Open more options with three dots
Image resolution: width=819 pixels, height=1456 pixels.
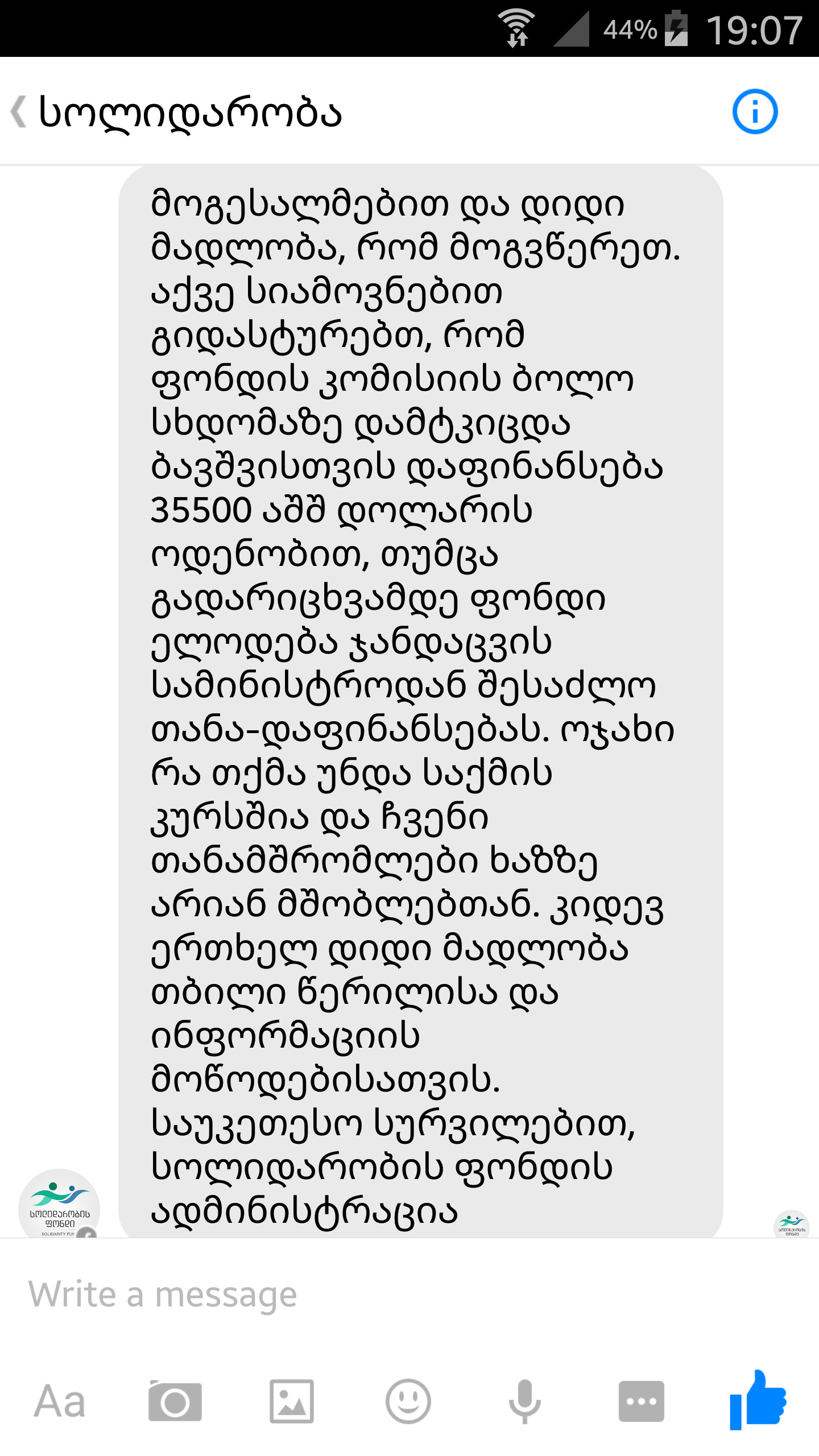pos(641,1401)
